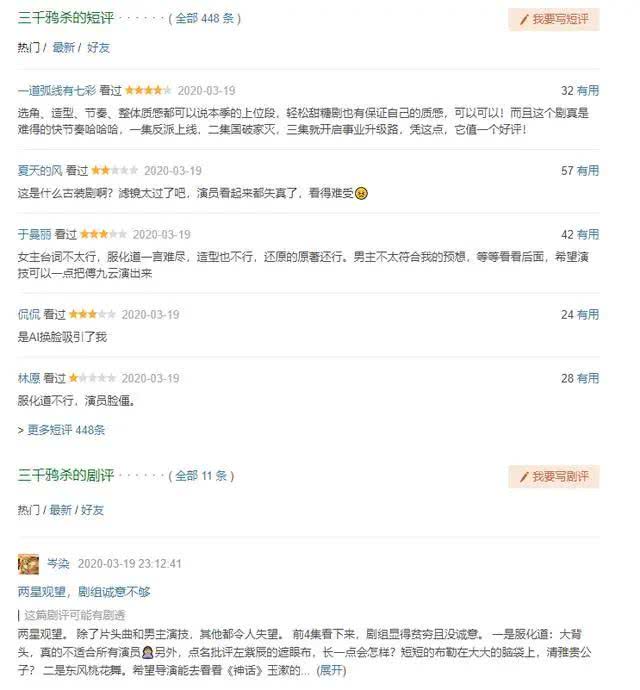
Task: Expand the review with 展开
Action: point(331,670)
